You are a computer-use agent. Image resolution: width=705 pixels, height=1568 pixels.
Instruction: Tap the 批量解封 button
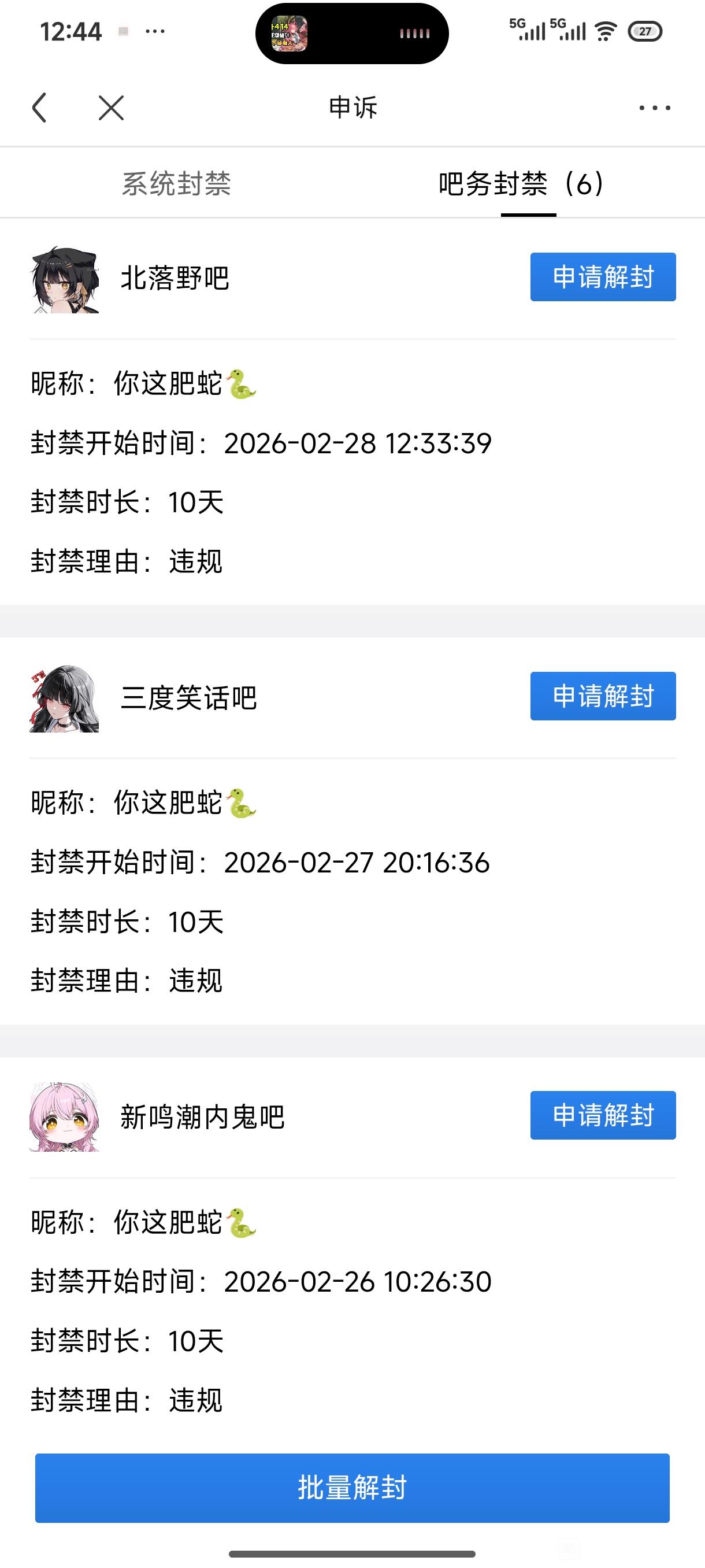352,1488
